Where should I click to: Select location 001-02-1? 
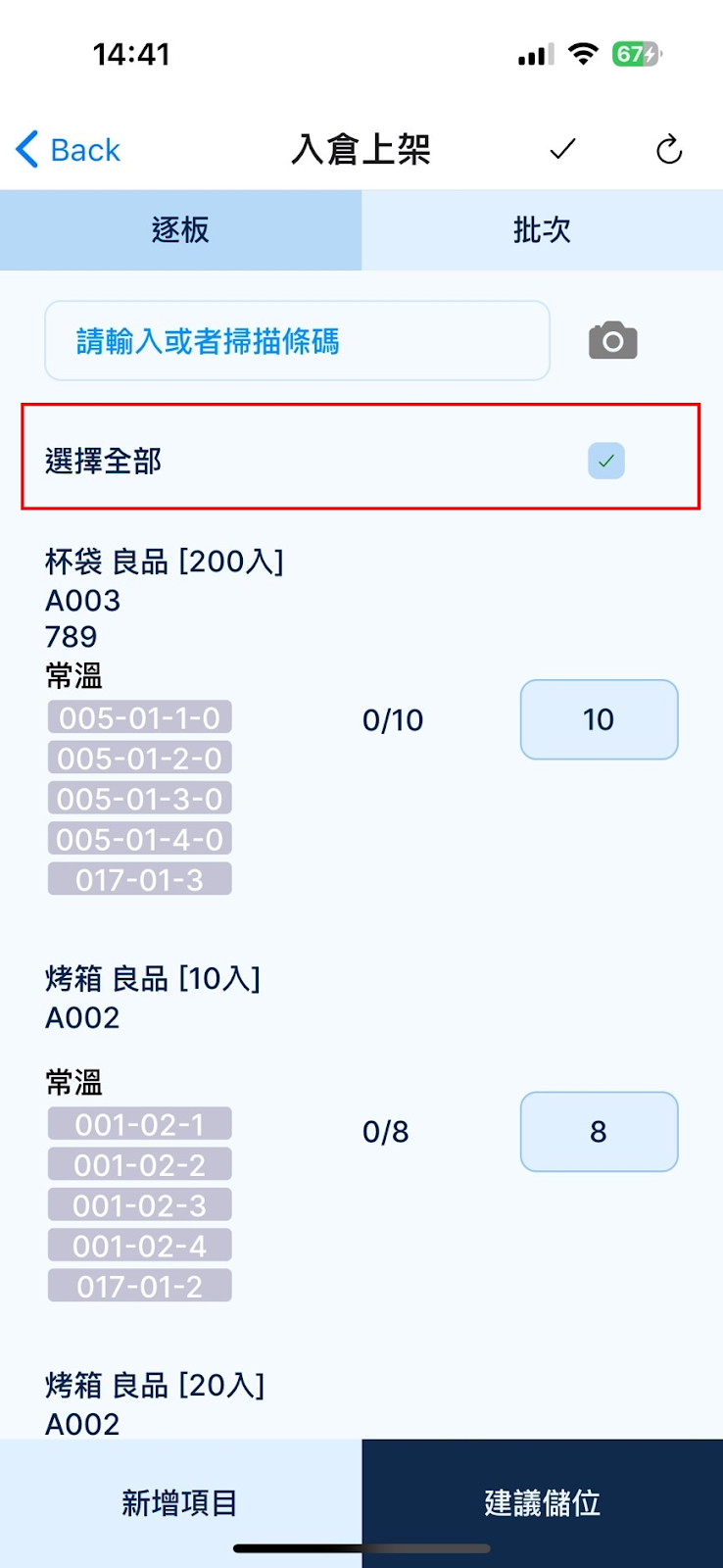point(140,1124)
